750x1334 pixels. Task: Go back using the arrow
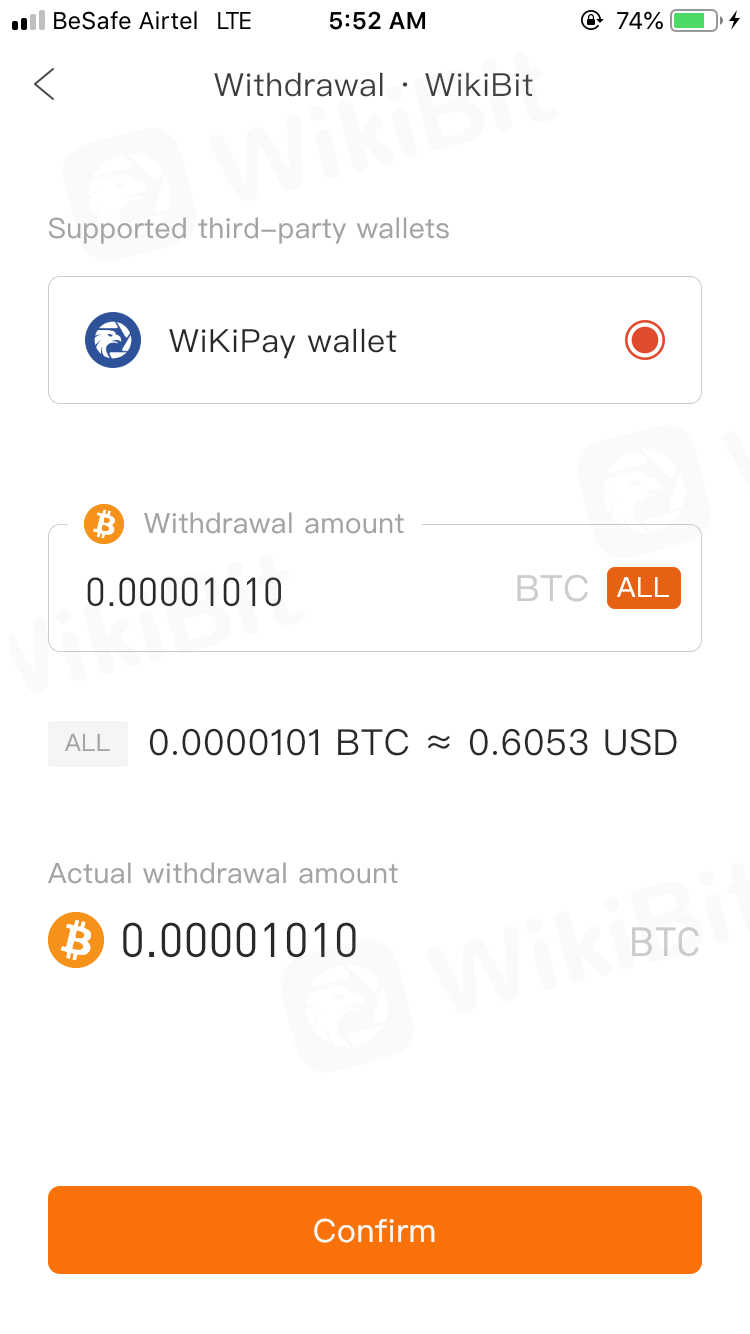pyautogui.click(x=44, y=85)
